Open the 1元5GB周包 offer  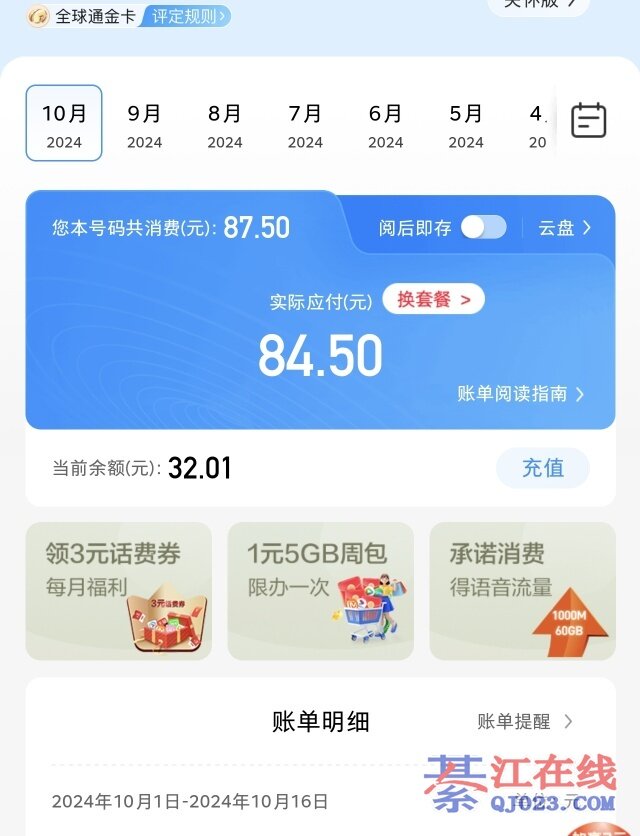coord(320,591)
